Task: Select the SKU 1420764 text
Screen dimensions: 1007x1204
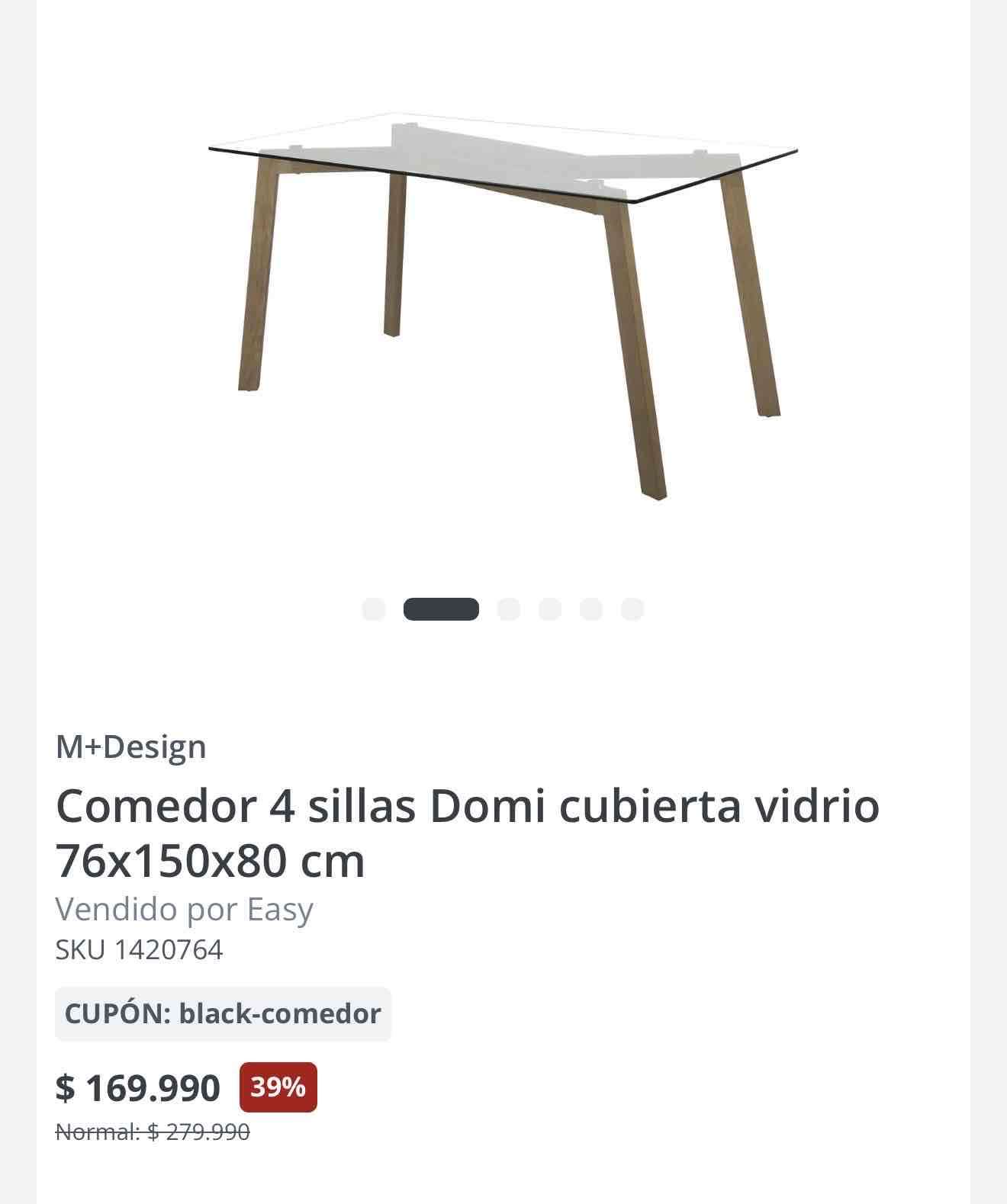Action: tap(140, 949)
